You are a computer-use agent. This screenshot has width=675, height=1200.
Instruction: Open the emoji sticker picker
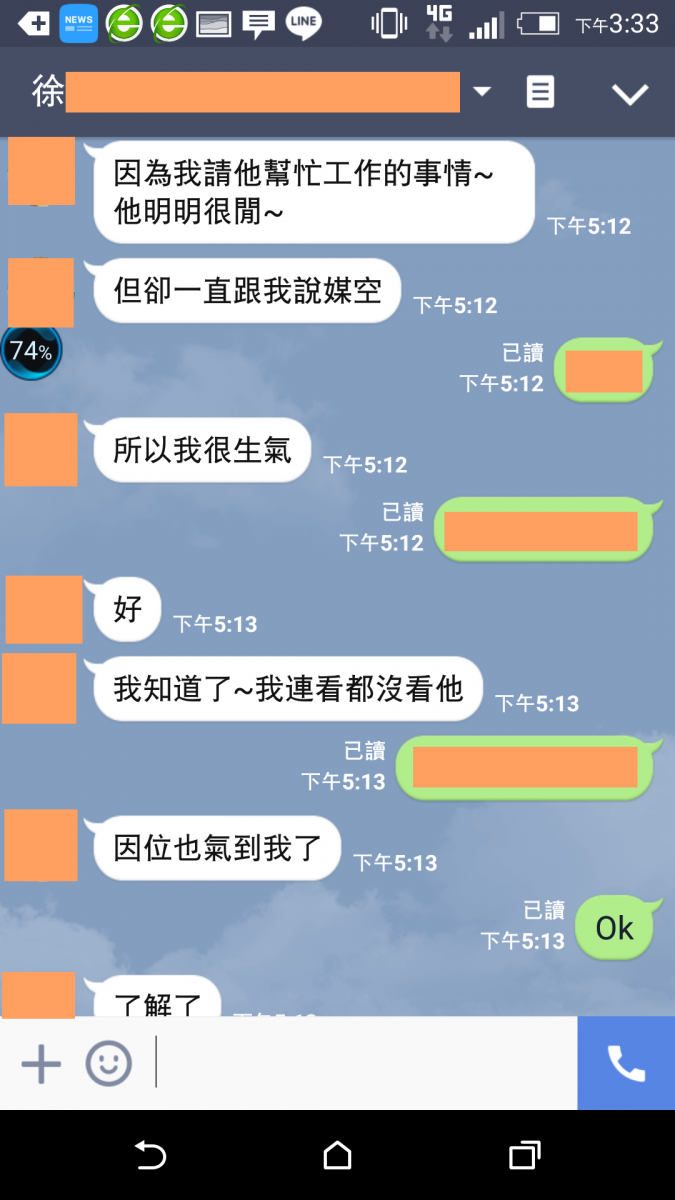[x=108, y=1064]
